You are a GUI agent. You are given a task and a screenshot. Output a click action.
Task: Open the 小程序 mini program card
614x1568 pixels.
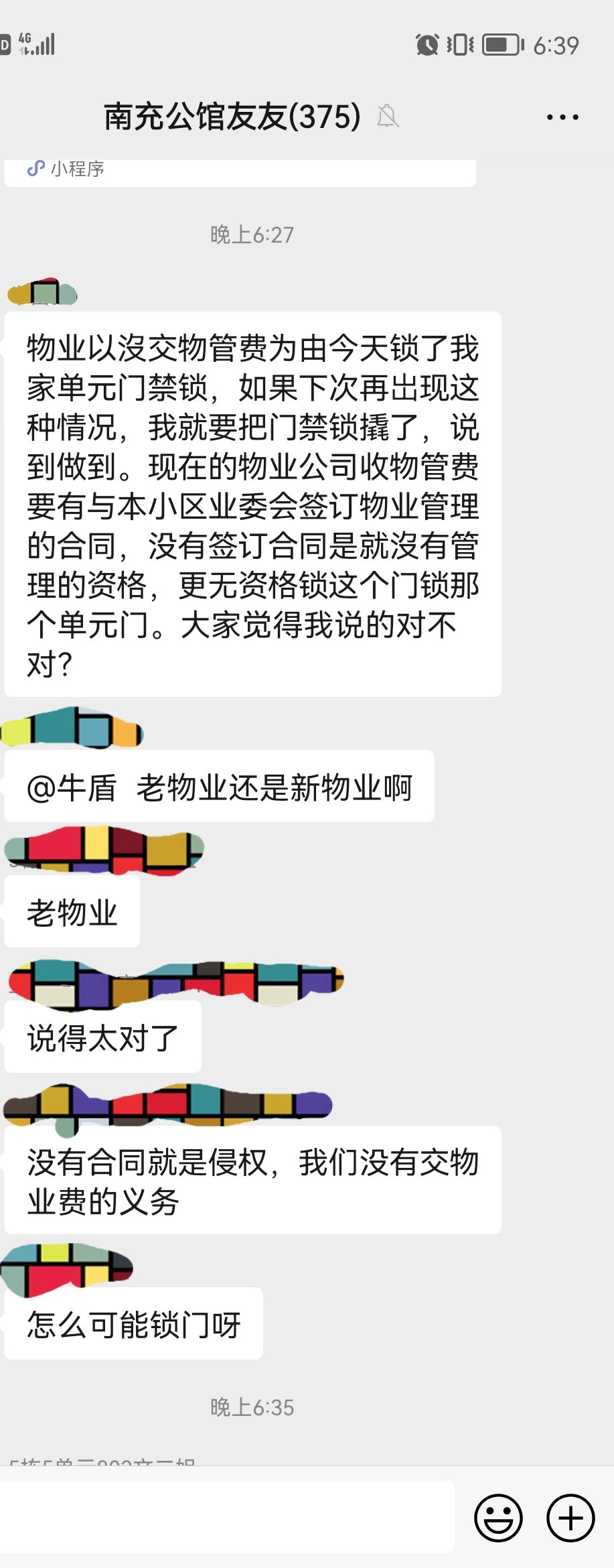point(240,172)
